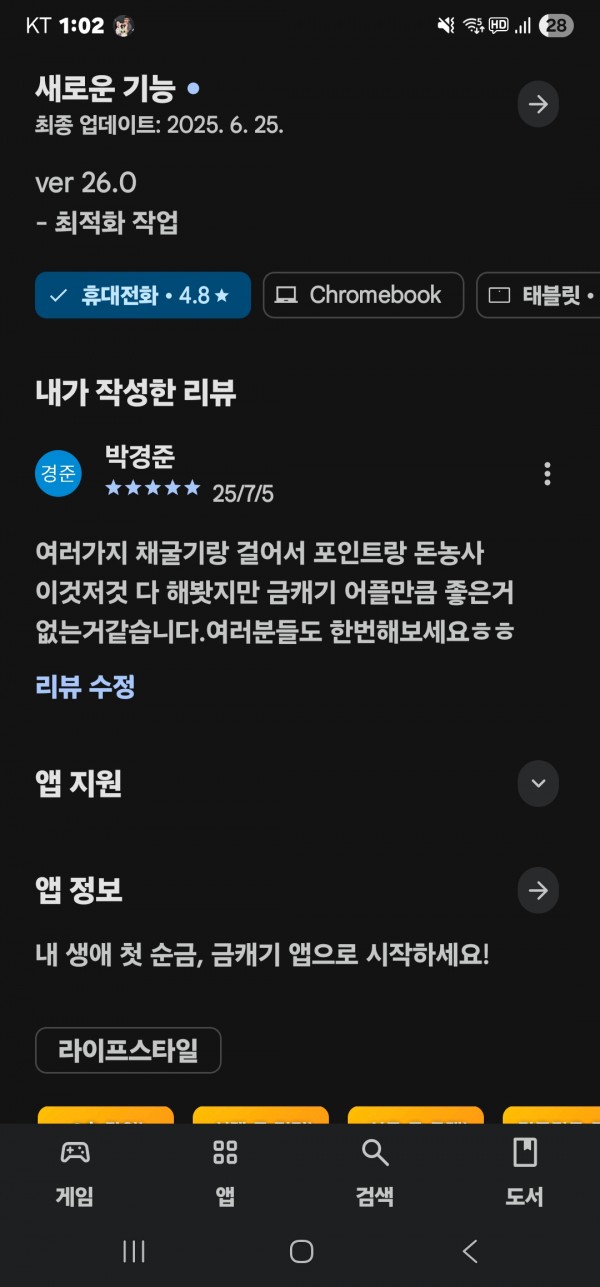Switch to the 게임 tab
Image resolution: width=600 pixels, height=1287 pixels.
(75, 1174)
